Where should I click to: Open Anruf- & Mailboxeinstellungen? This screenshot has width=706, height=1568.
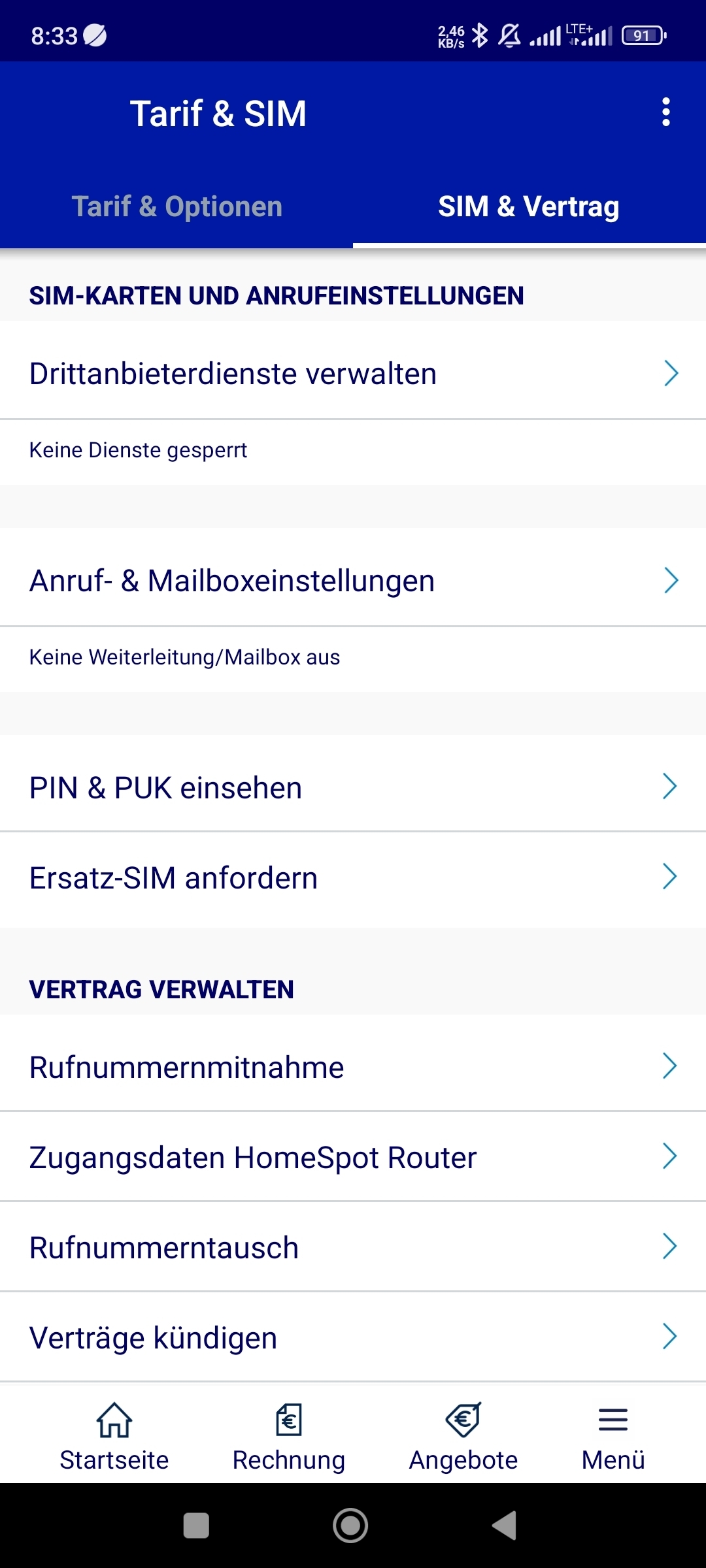tap(353, 580)
